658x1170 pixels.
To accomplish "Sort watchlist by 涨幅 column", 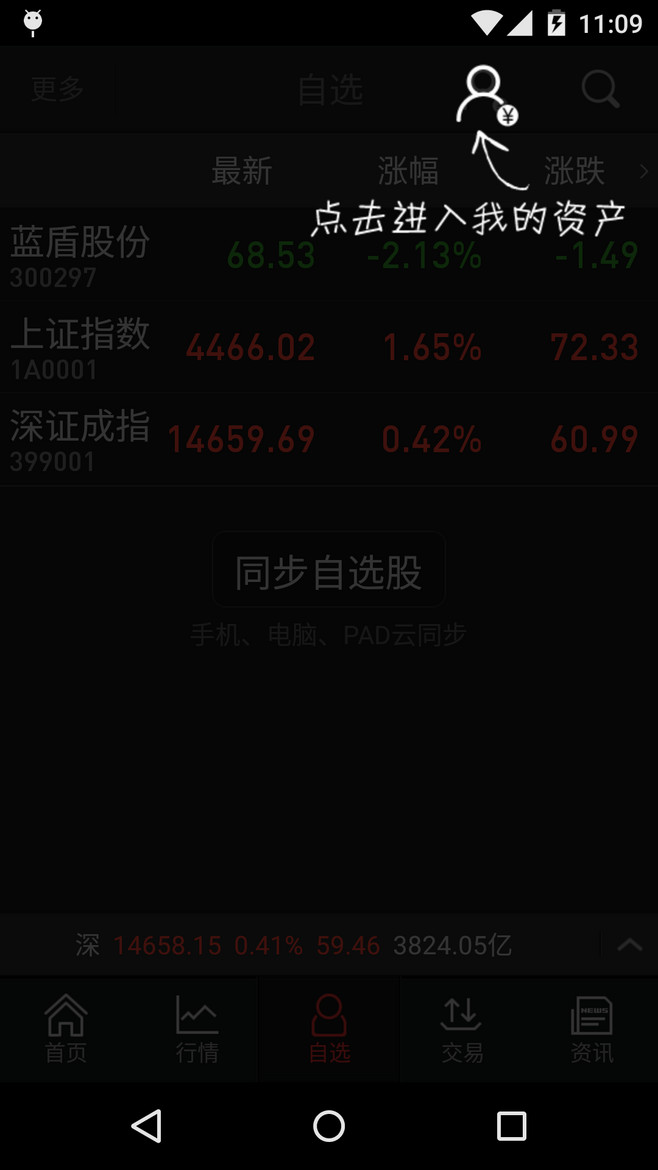I will pyautogui.click(x=408, y=171).
